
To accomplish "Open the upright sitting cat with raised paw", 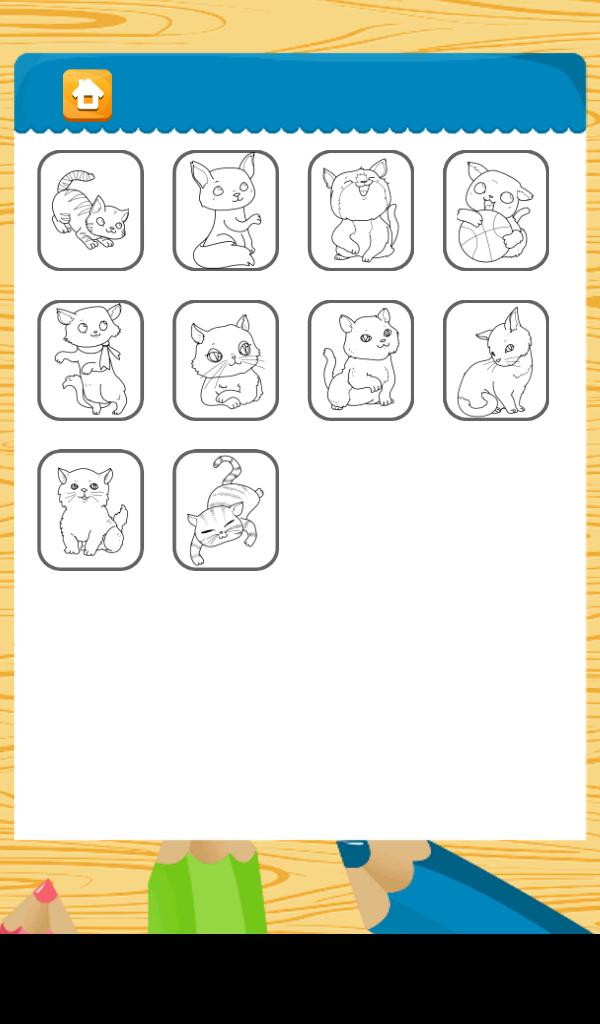I will click(360, 360).
